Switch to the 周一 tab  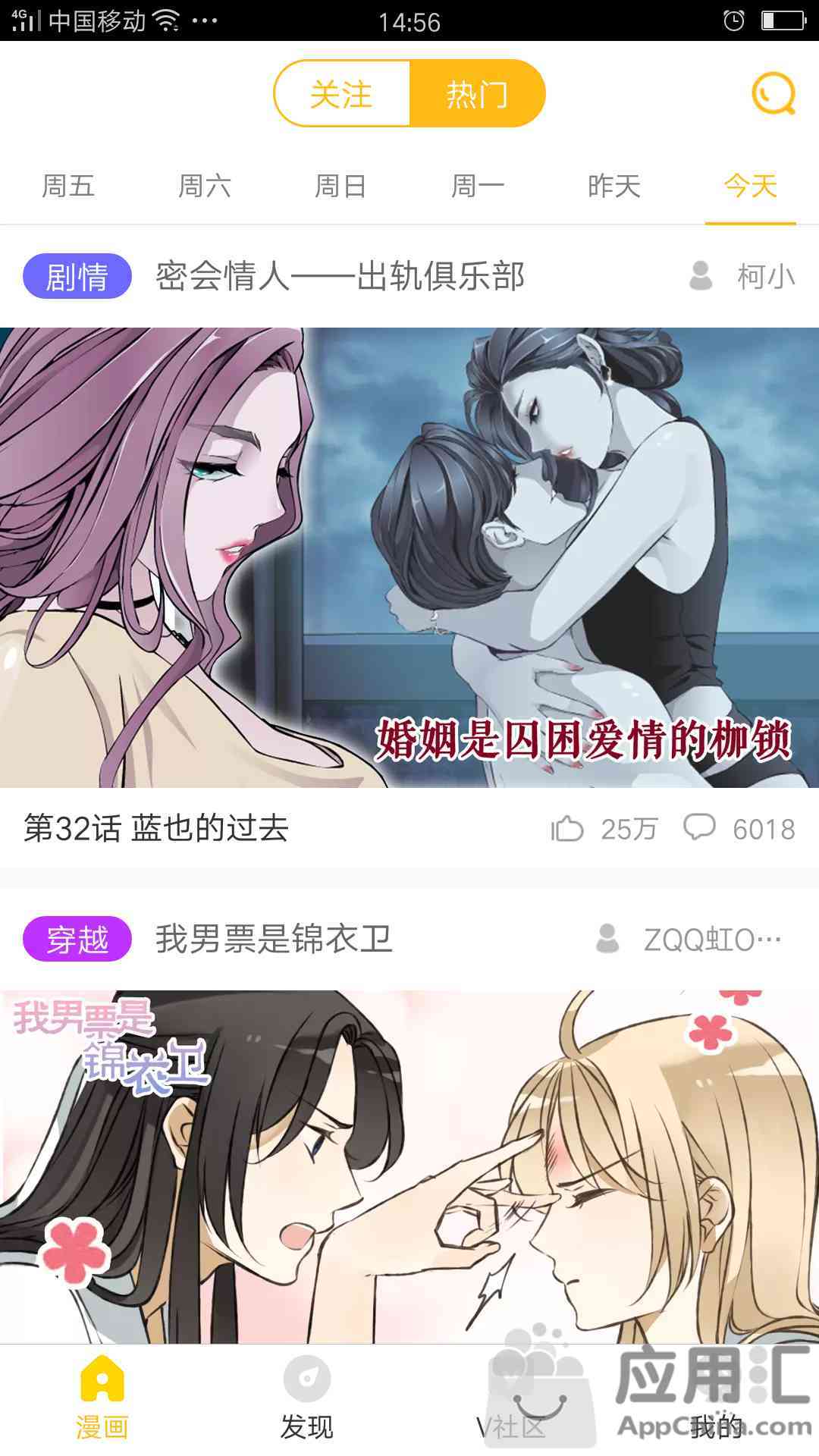click(478, 186)
